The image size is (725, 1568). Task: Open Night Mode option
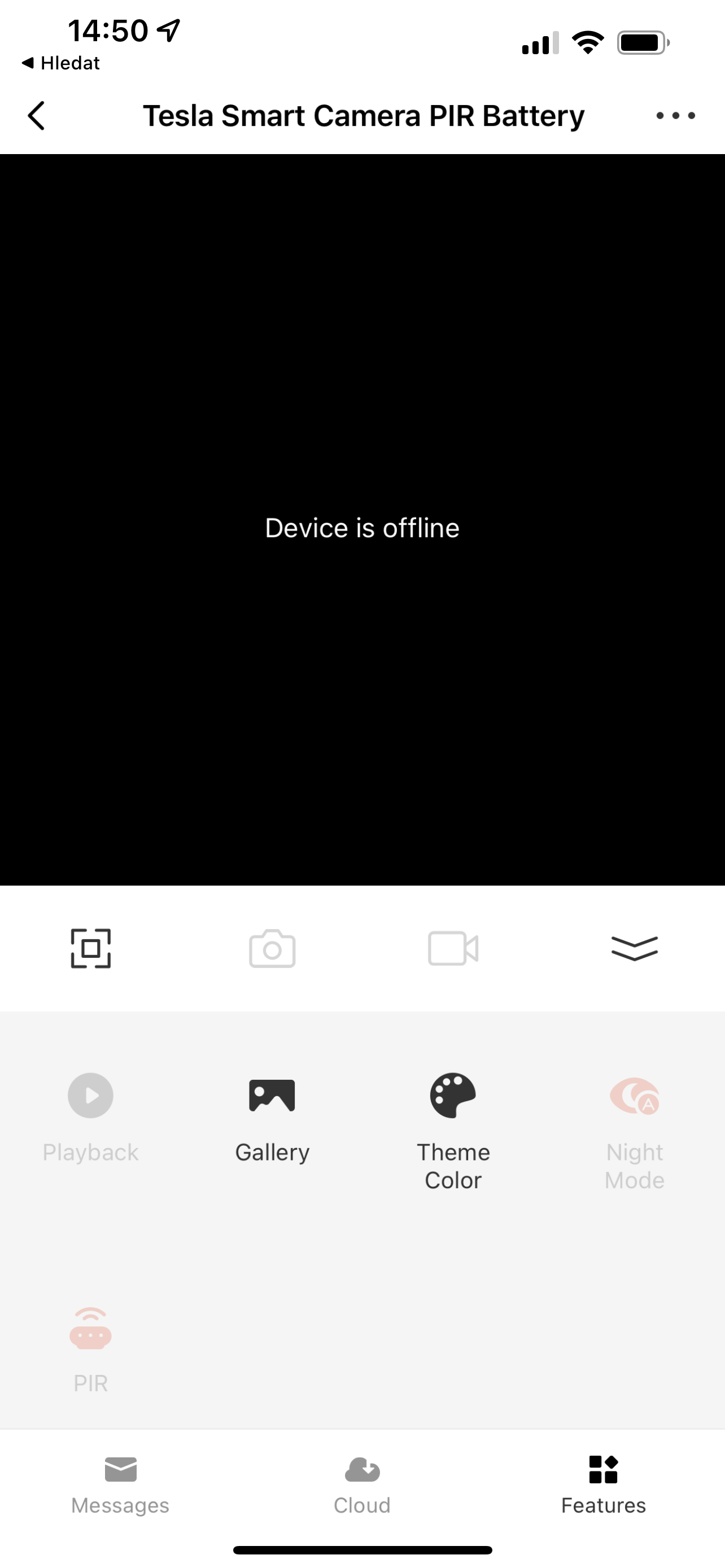pos(634,1132)
